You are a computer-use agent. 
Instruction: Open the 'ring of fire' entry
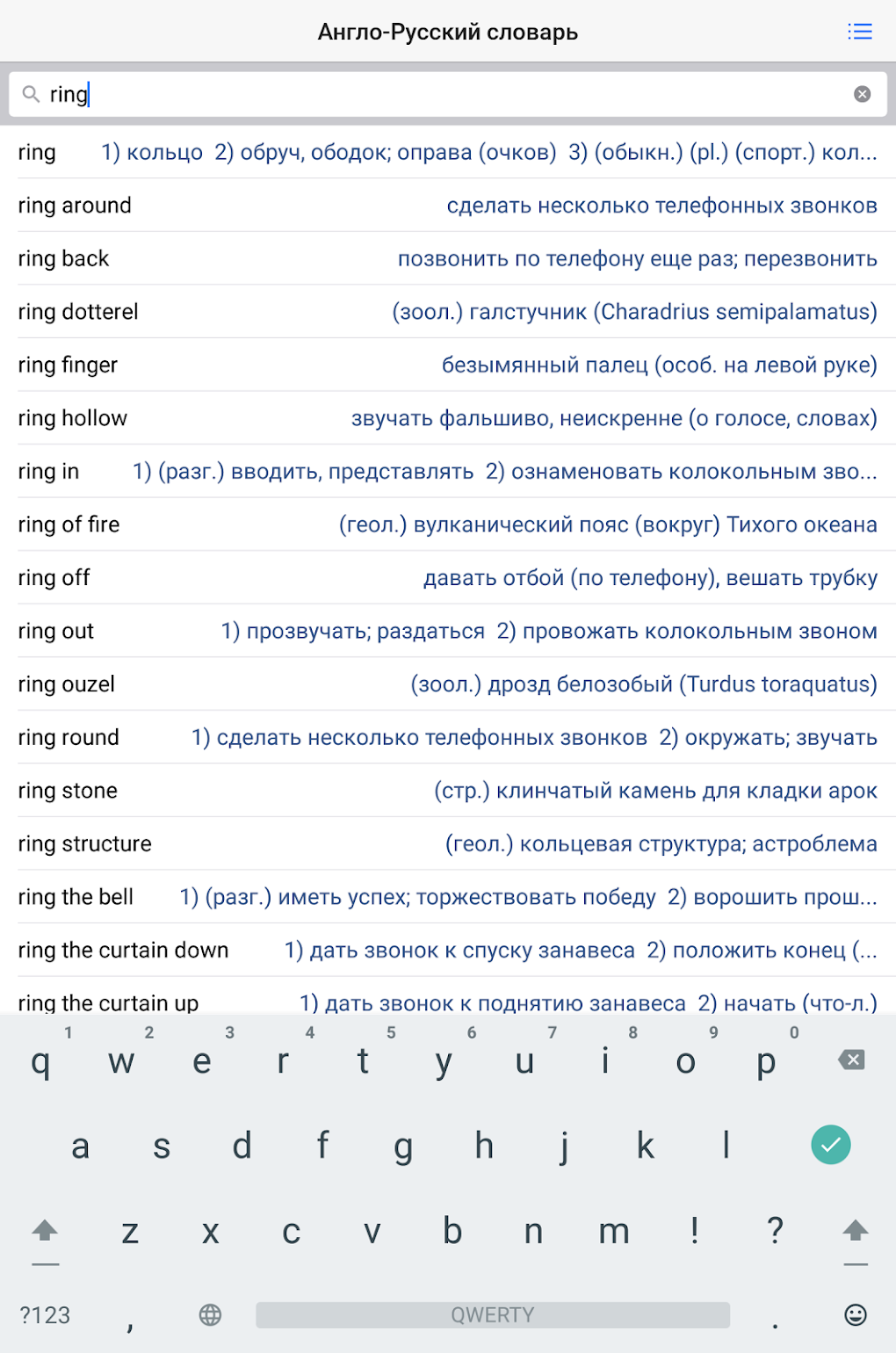click(x=448, y=524)
